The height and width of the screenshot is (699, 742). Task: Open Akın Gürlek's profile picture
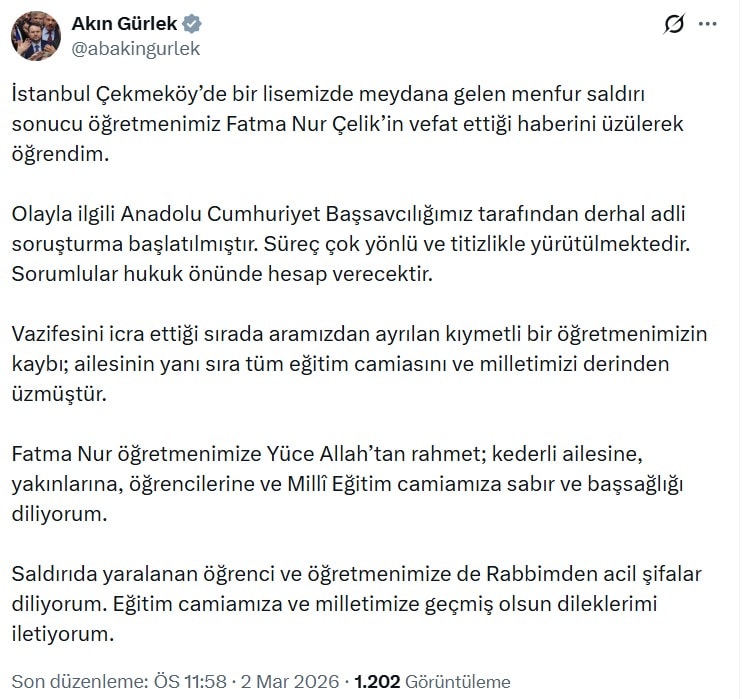[x=35, y=35]
